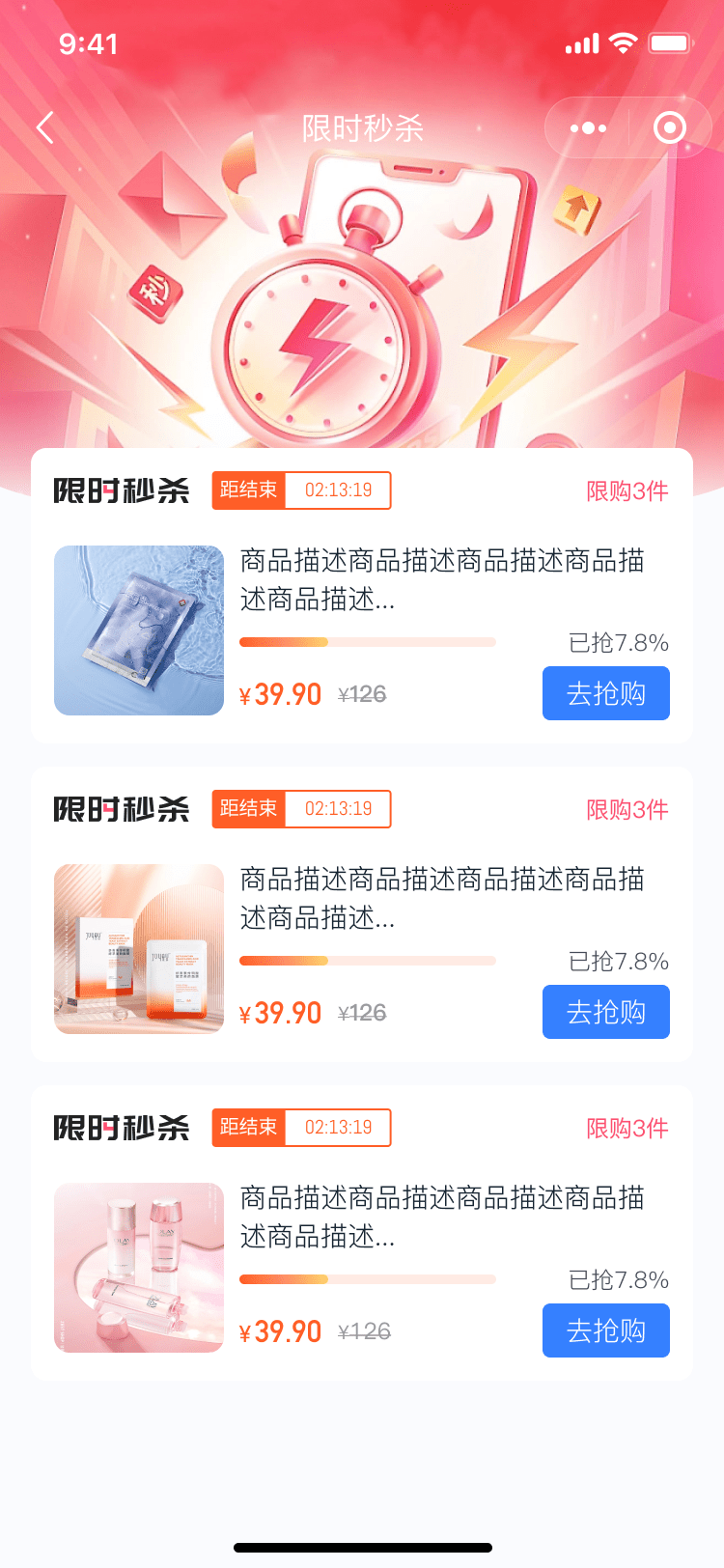
Task: Open the mini program three-dot menu
Action: pyautogui.click(x=588, y=127)
